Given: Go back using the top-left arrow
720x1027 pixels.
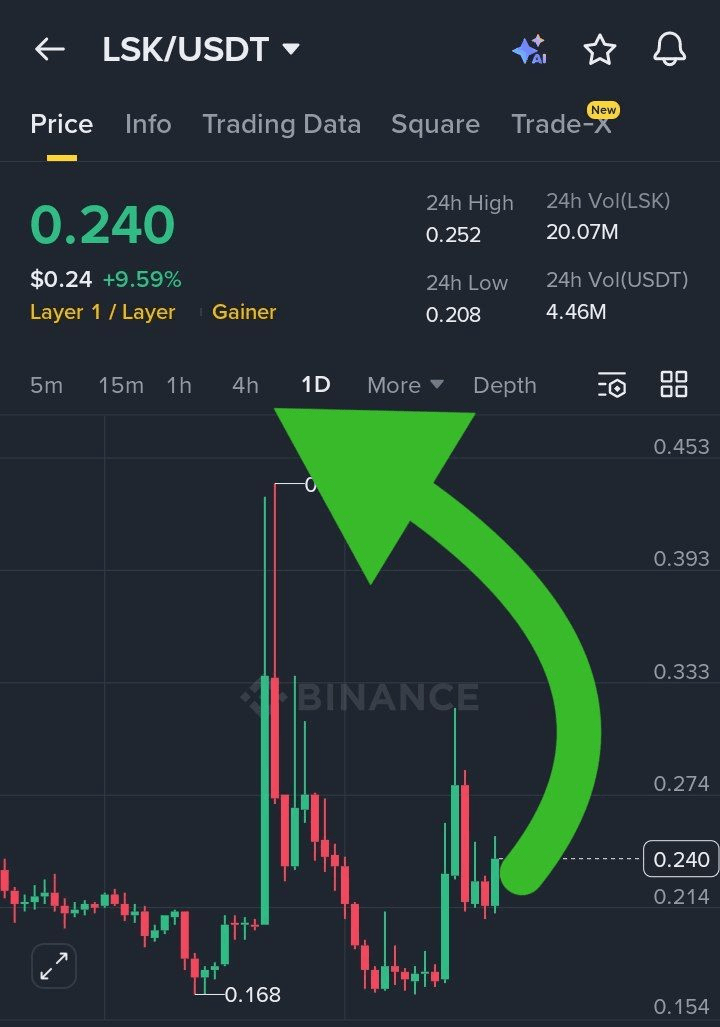Looking at the screenshot, I should [49, 49].
